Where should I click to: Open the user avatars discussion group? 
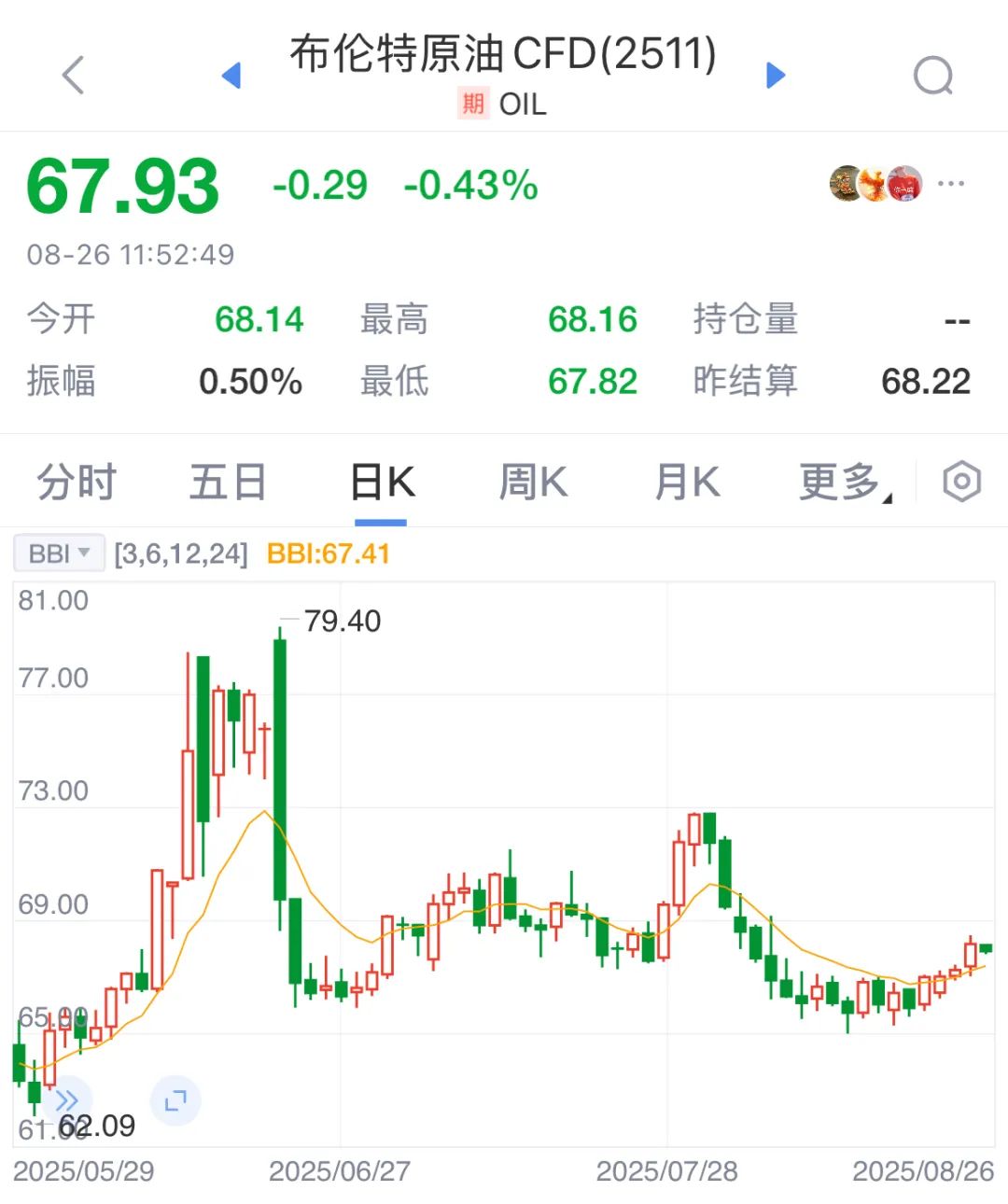tap(875, 184)
